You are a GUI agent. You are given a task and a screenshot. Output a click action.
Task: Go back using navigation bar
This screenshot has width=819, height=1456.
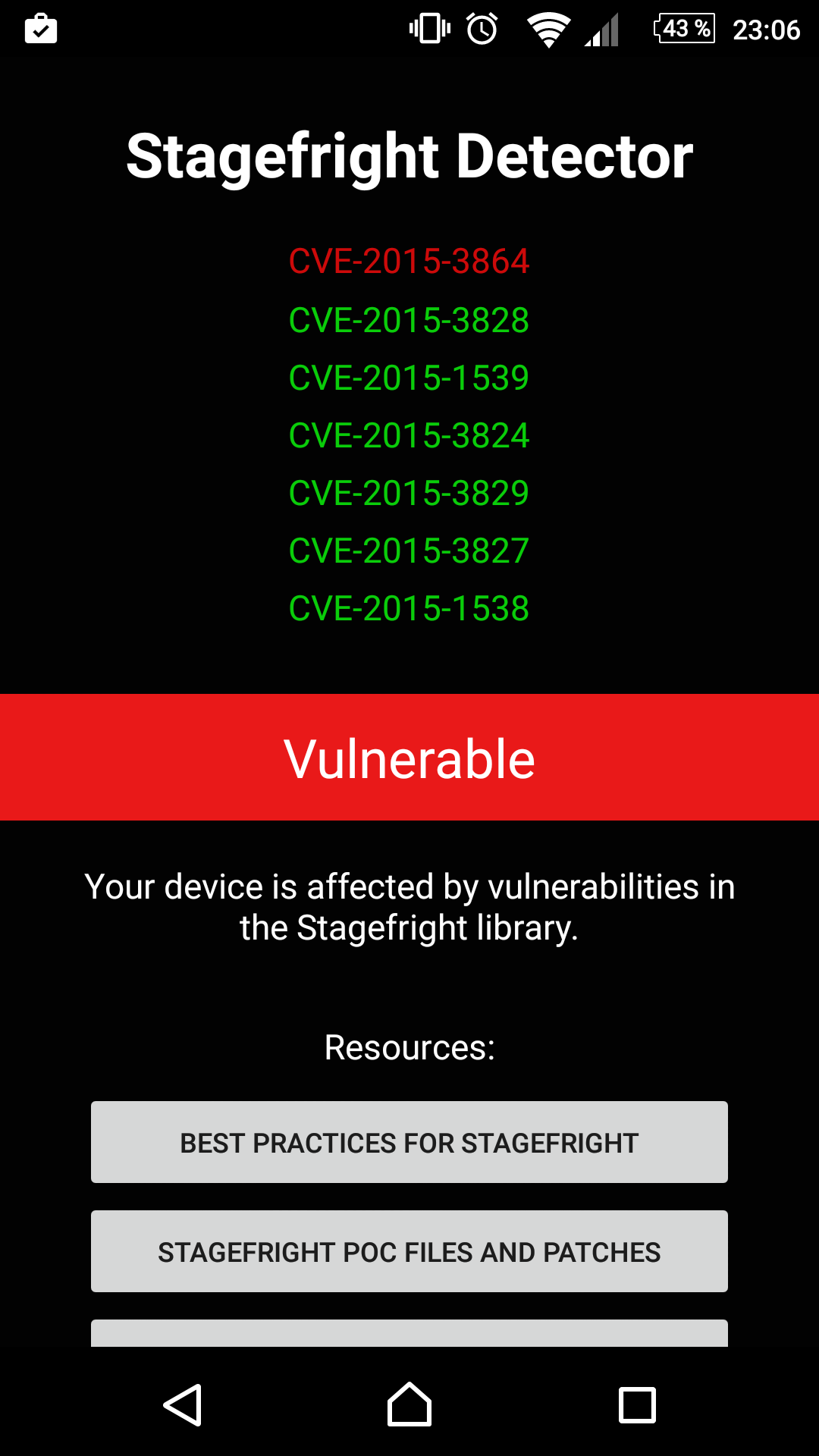[x=183, y=1404]
